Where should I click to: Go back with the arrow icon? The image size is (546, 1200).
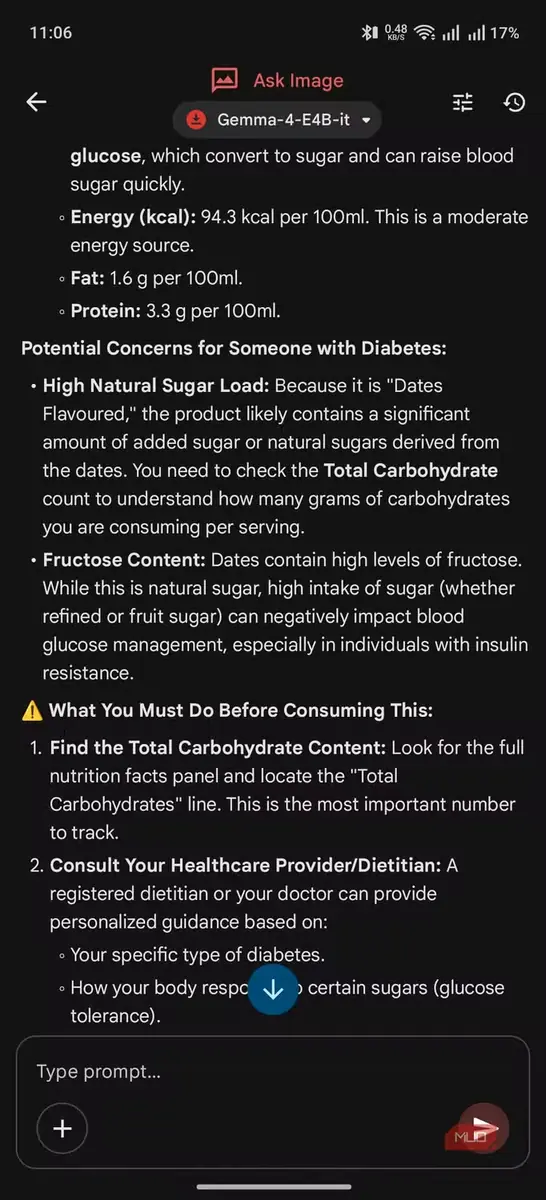pyautogui.click(x=37, y=102)
